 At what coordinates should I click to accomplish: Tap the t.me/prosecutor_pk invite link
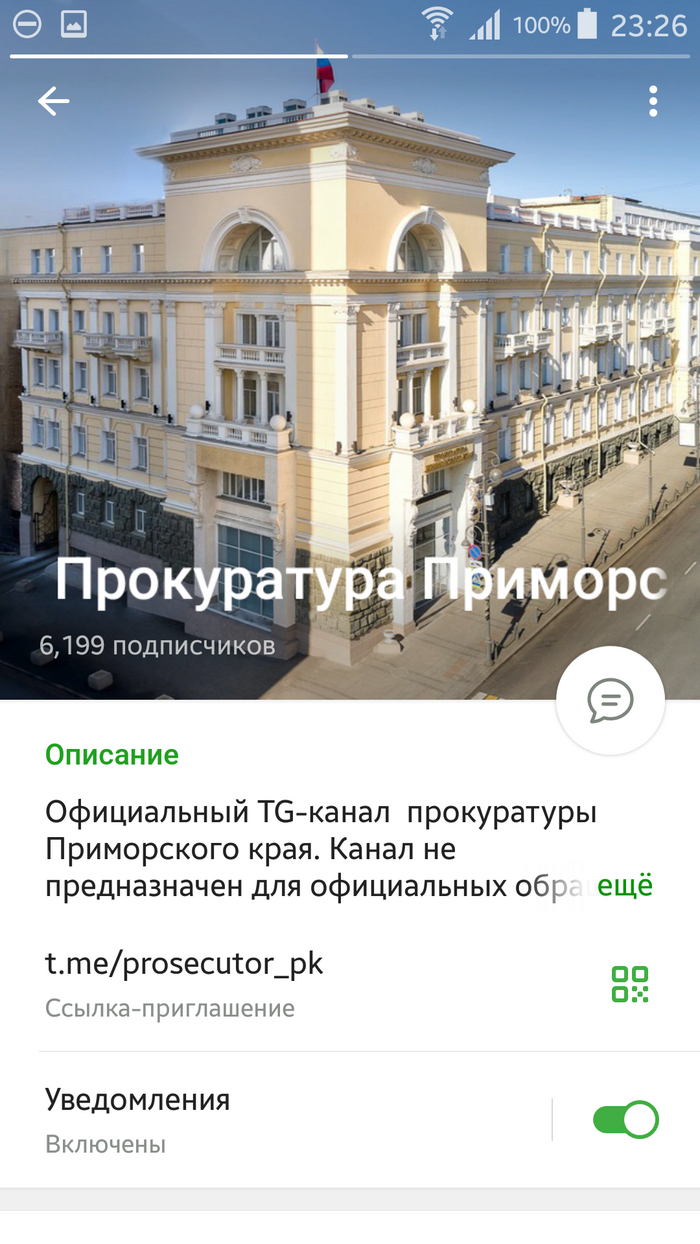point(184,964)
